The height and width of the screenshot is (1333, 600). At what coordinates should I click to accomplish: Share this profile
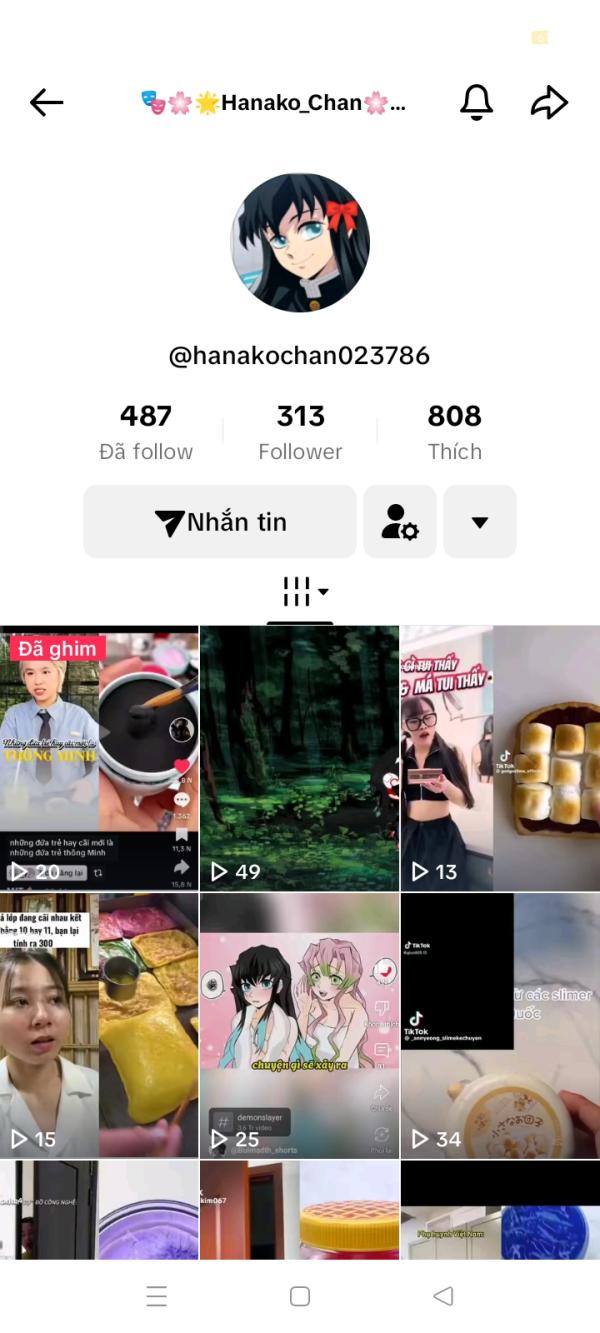(x=549, y=102)
